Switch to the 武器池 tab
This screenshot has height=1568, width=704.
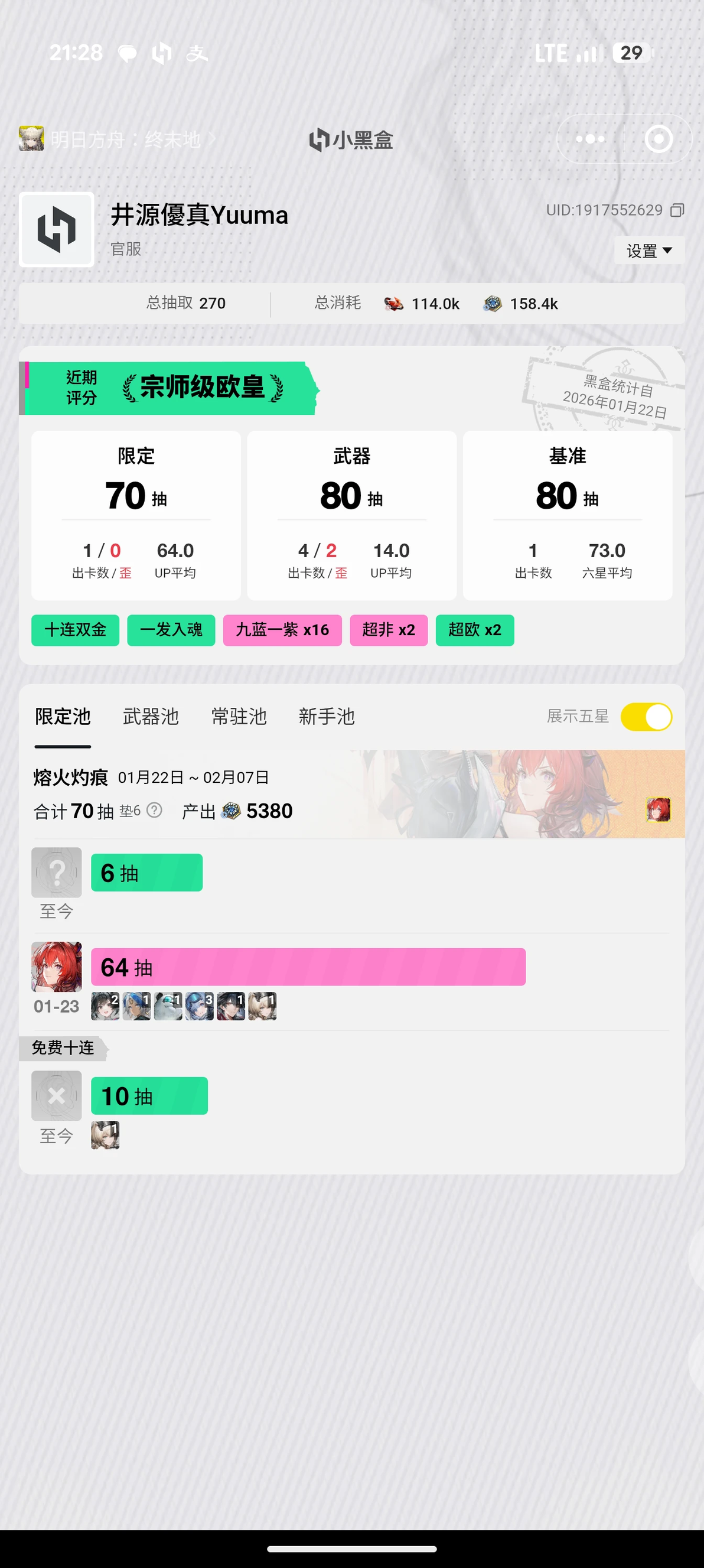(150, 717)
